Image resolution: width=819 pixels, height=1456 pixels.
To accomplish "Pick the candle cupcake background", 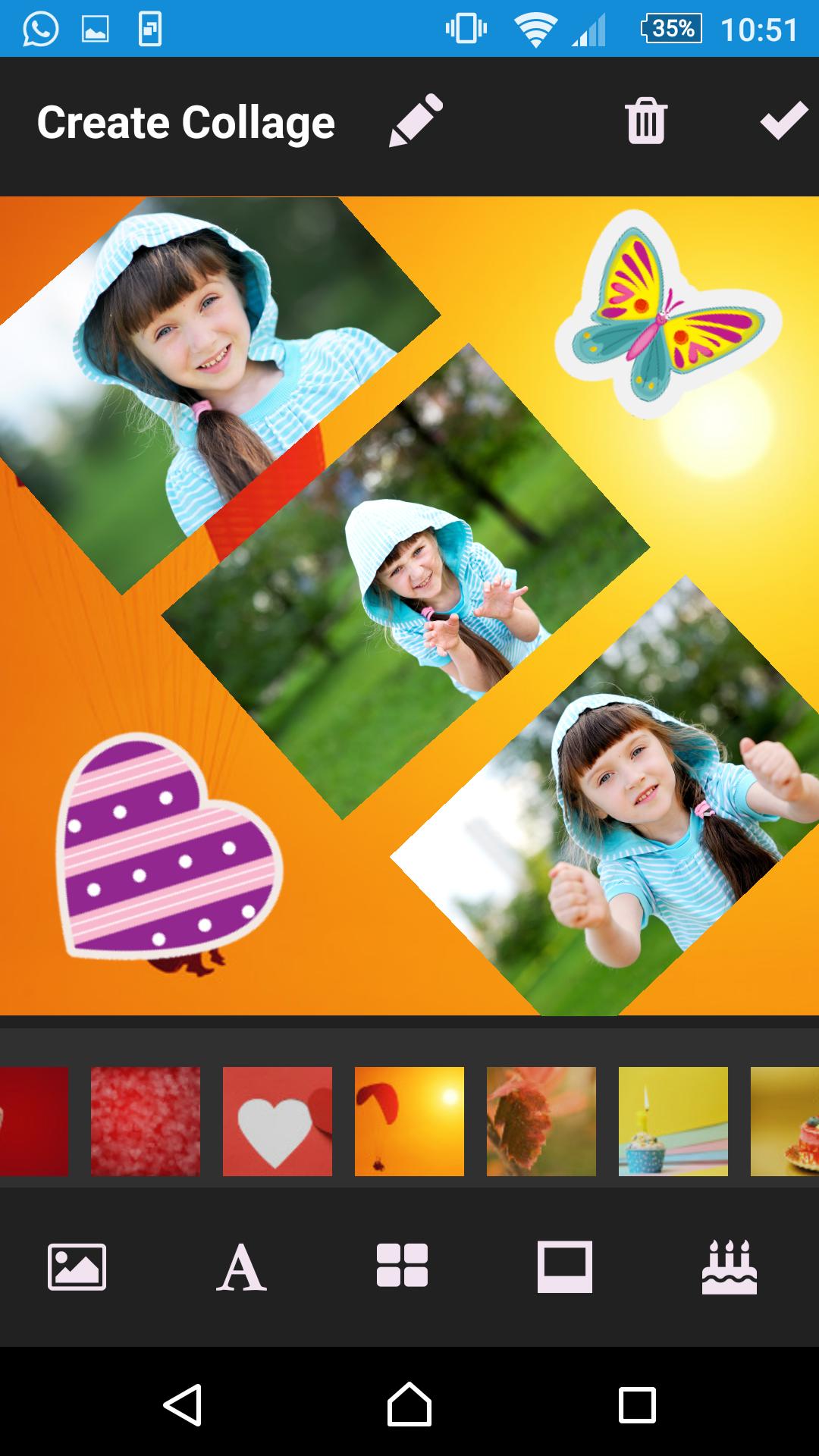I will tap(673, 1122).
